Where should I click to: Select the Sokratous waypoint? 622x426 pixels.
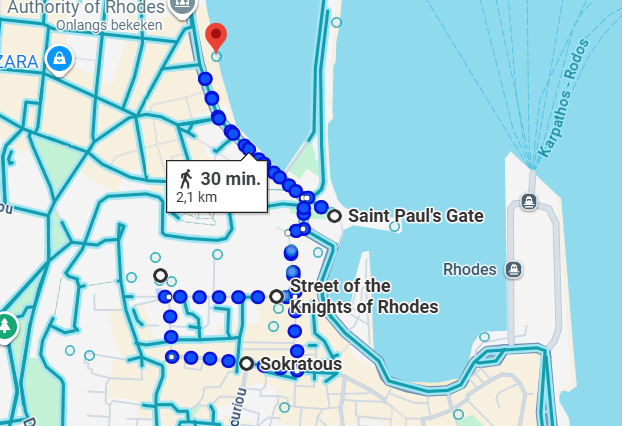[245, 363]
